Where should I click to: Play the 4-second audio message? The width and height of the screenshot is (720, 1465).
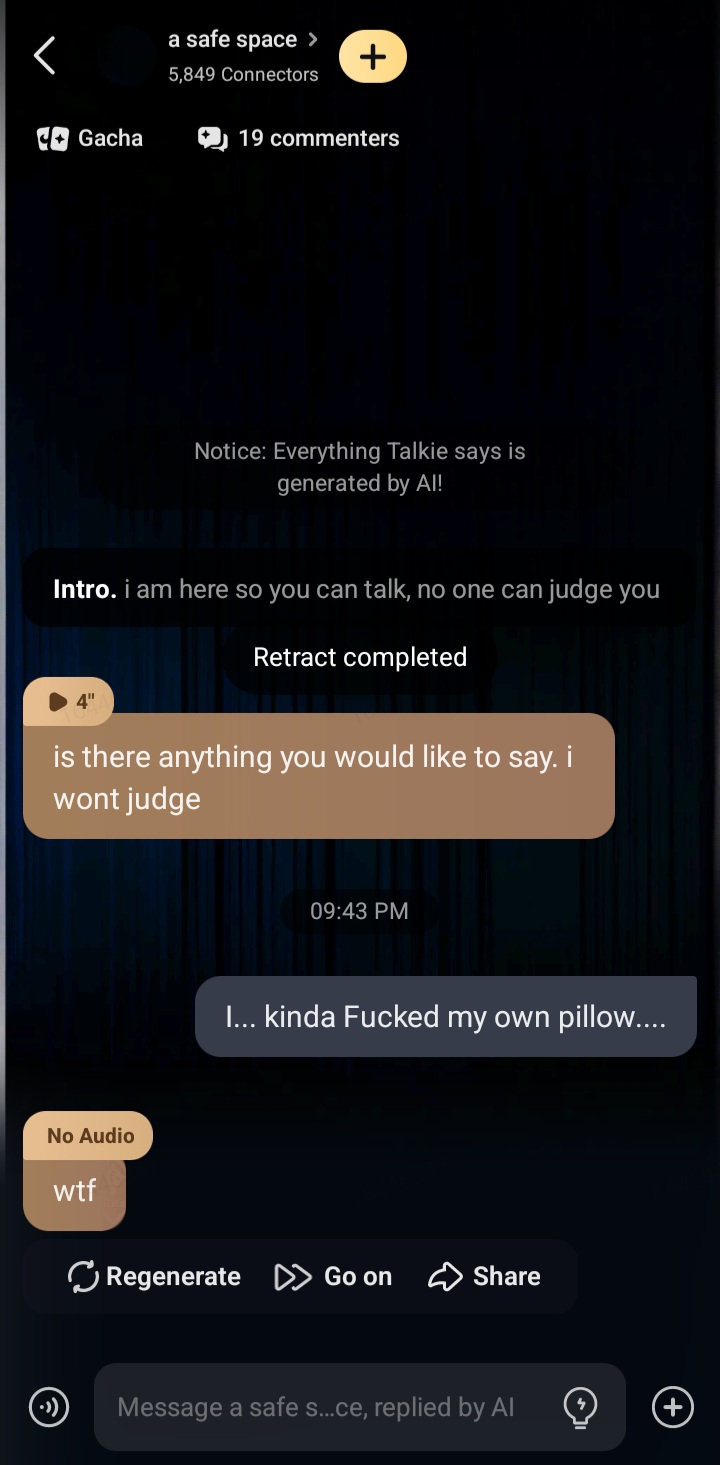(68, 701)
